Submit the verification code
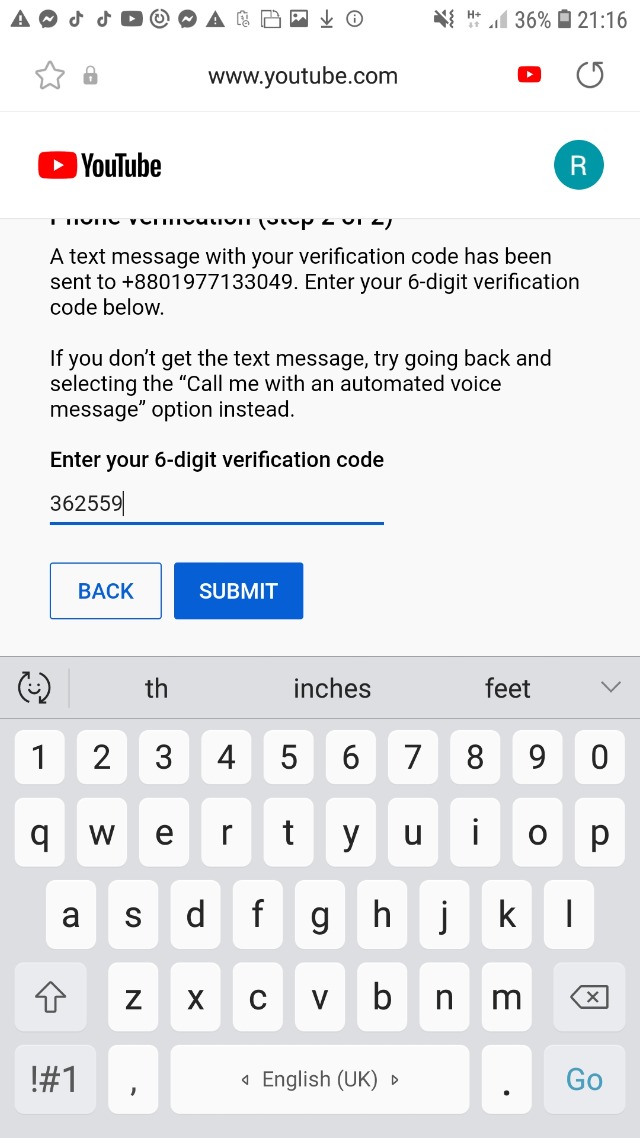 [x=238, y=591]
